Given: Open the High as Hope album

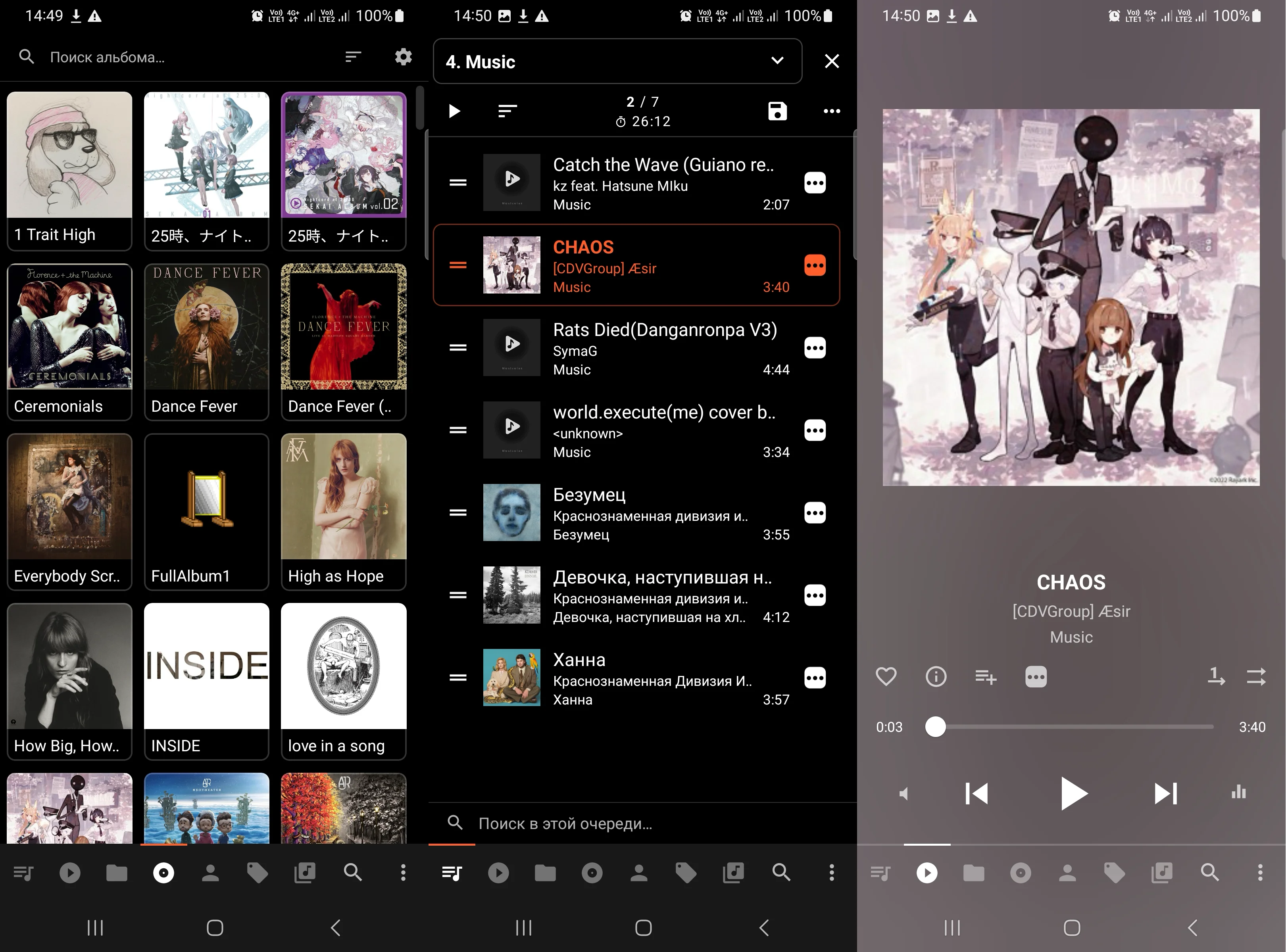Looking at the screenshot, I should [344, 512].
